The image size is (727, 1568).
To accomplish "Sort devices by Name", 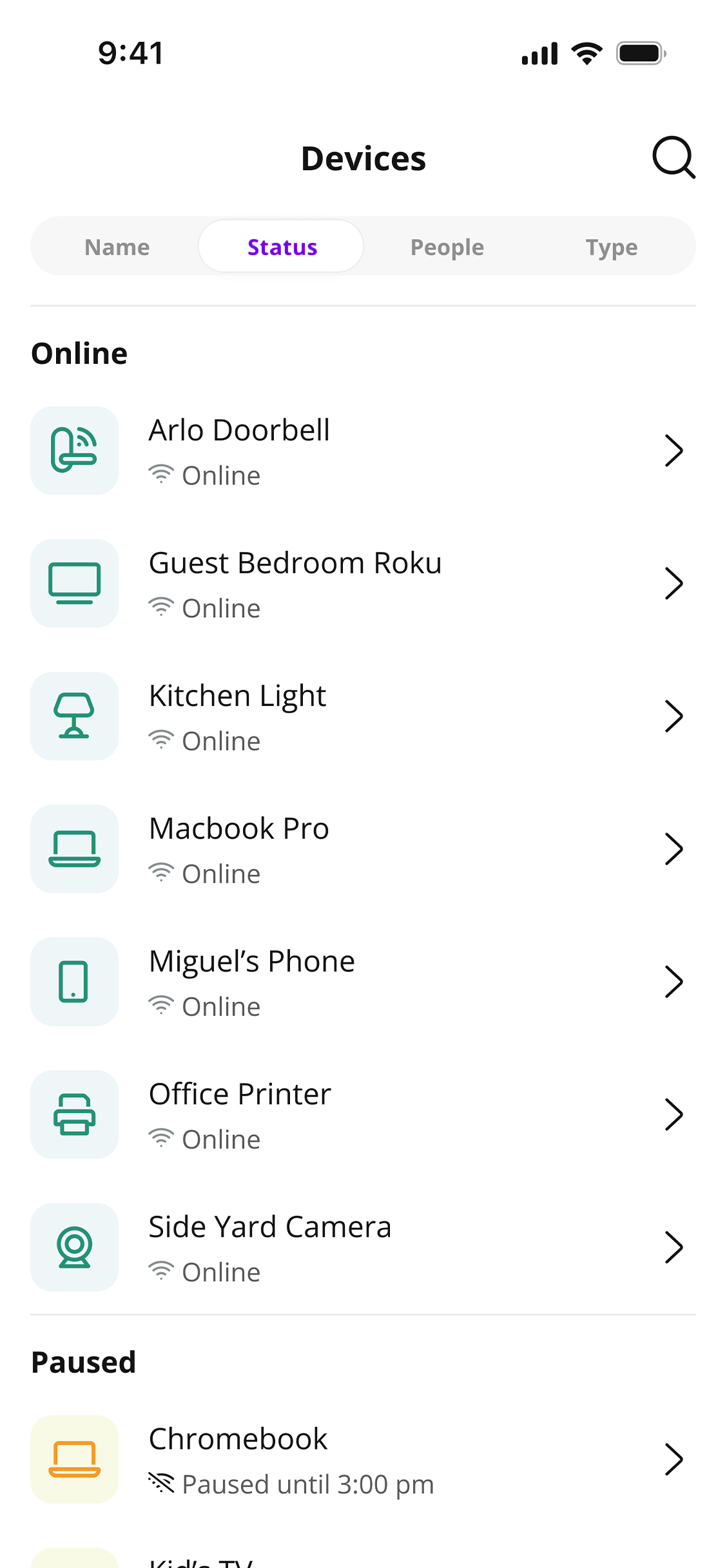I will click(117, 247).
